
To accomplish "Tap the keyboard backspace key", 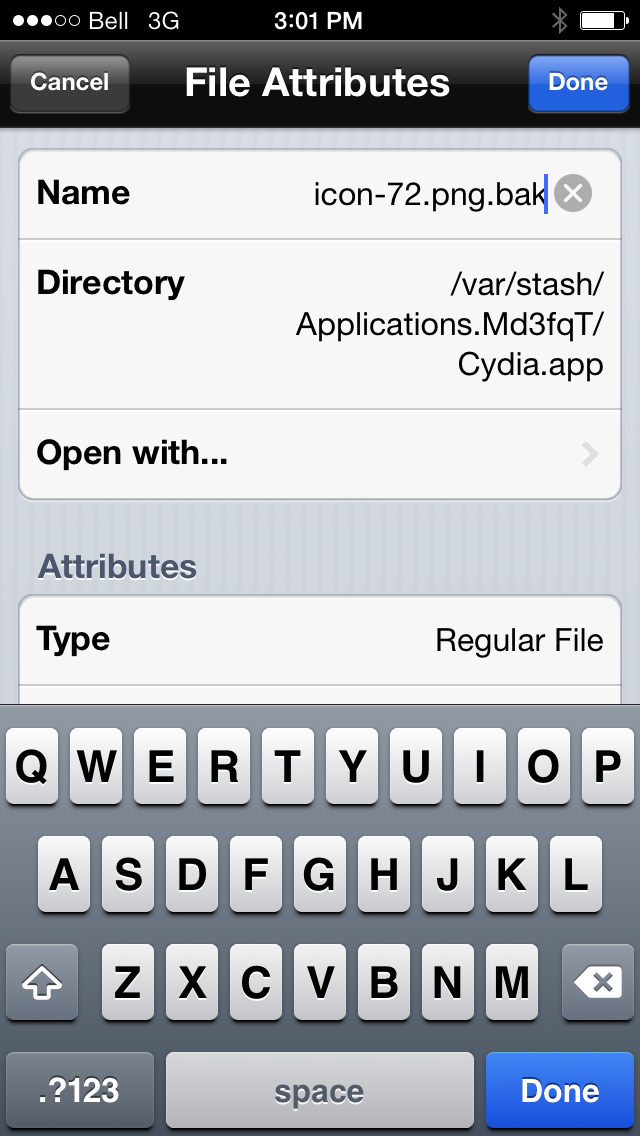I will coord(598,982).
